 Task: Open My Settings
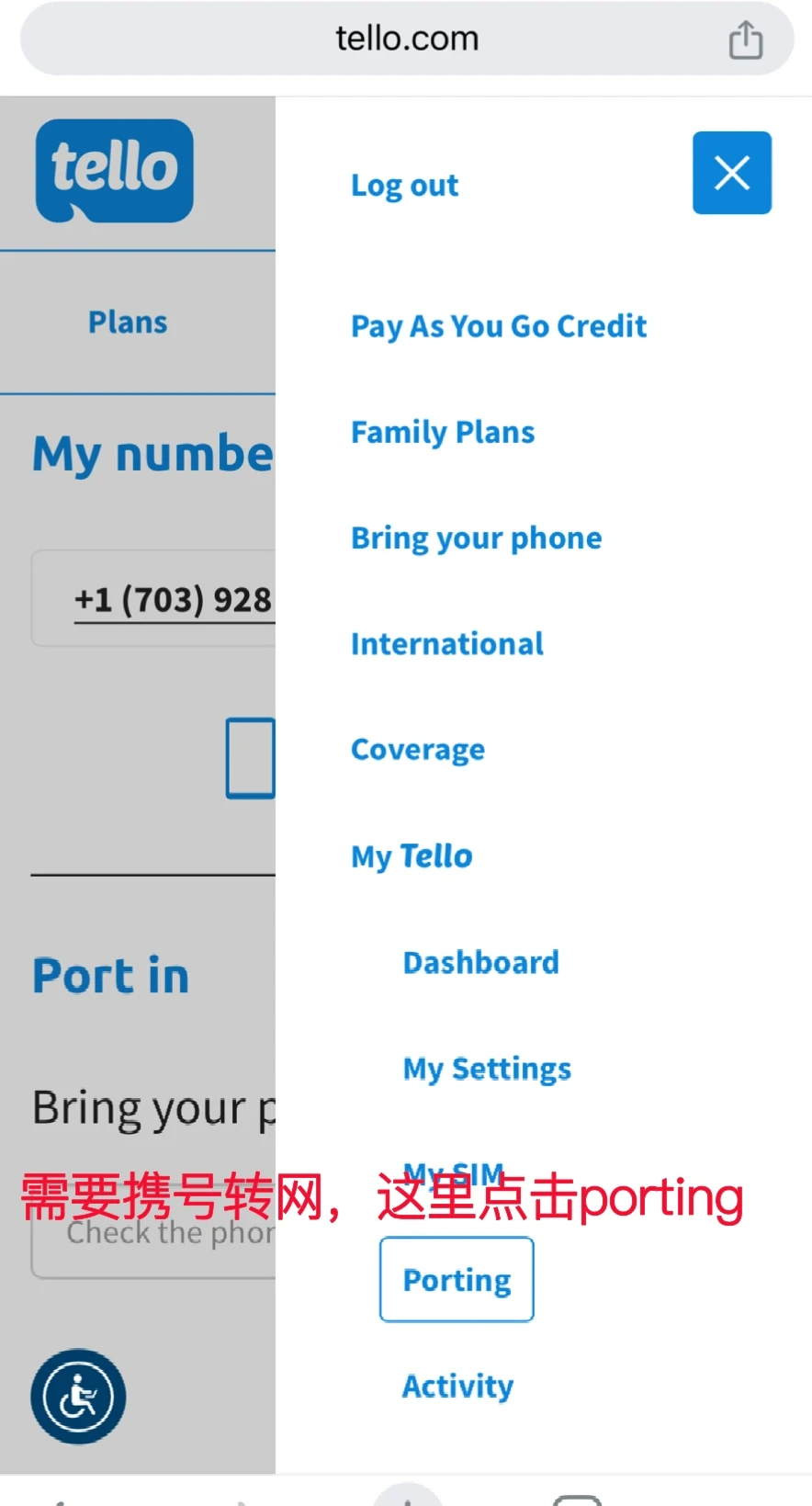(x=487, y=1069)
